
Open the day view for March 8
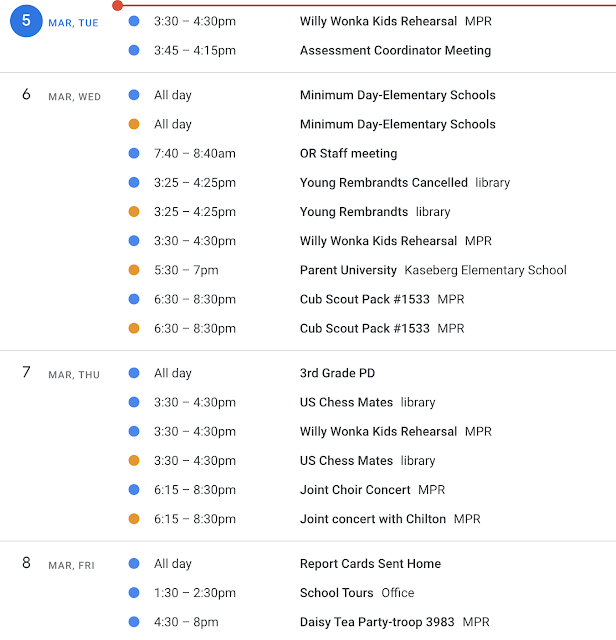coord(26,563)
